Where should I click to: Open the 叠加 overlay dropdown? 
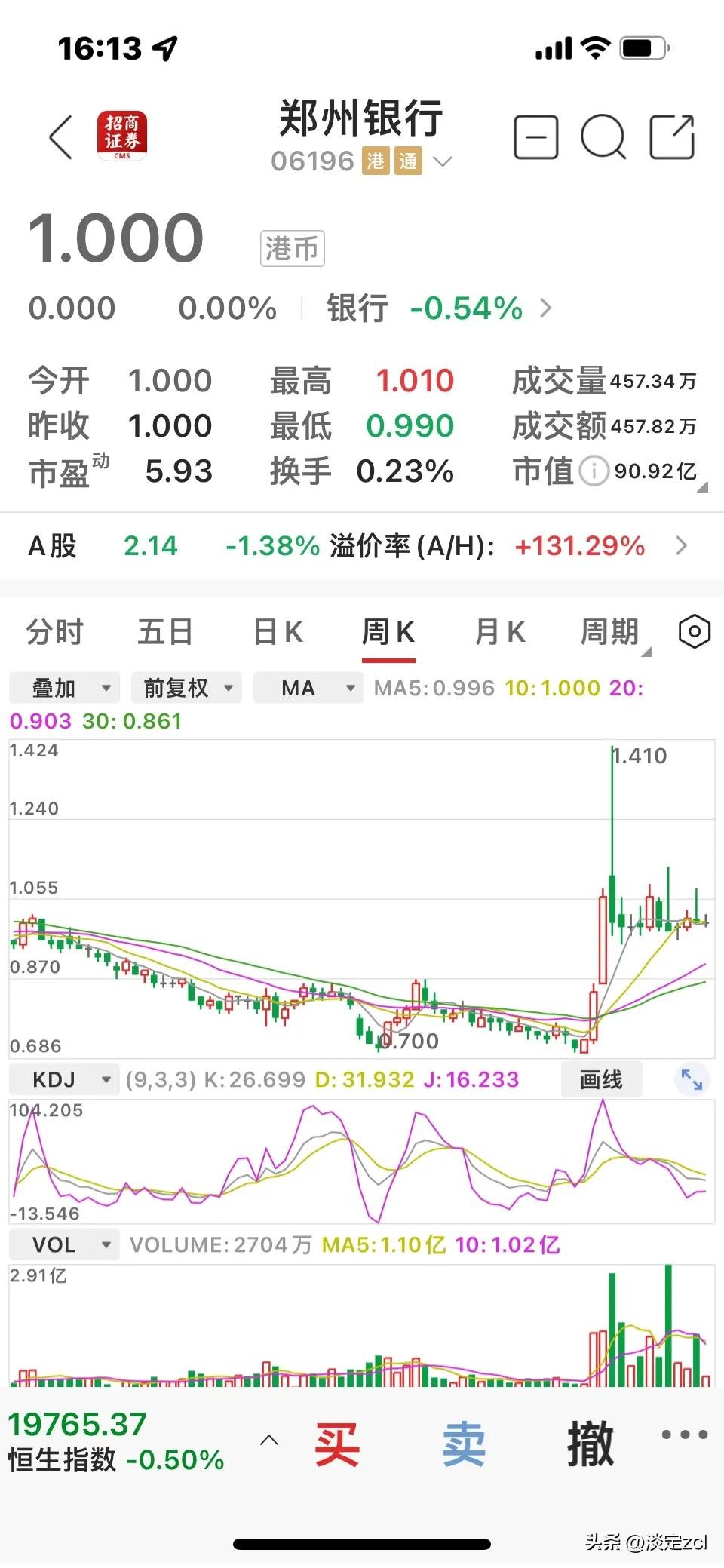pos(65,688)
